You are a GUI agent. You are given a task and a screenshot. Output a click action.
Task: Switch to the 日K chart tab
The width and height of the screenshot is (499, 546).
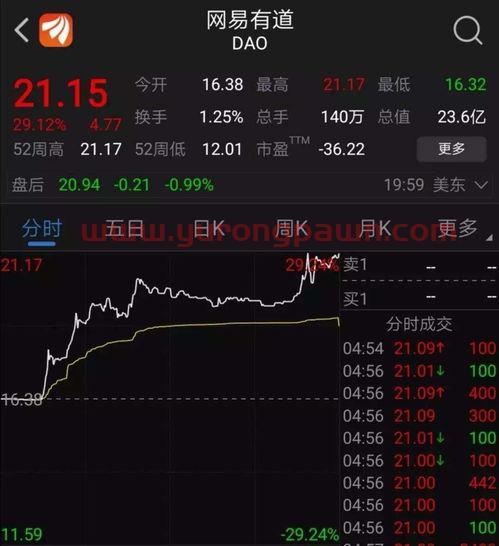209,229
